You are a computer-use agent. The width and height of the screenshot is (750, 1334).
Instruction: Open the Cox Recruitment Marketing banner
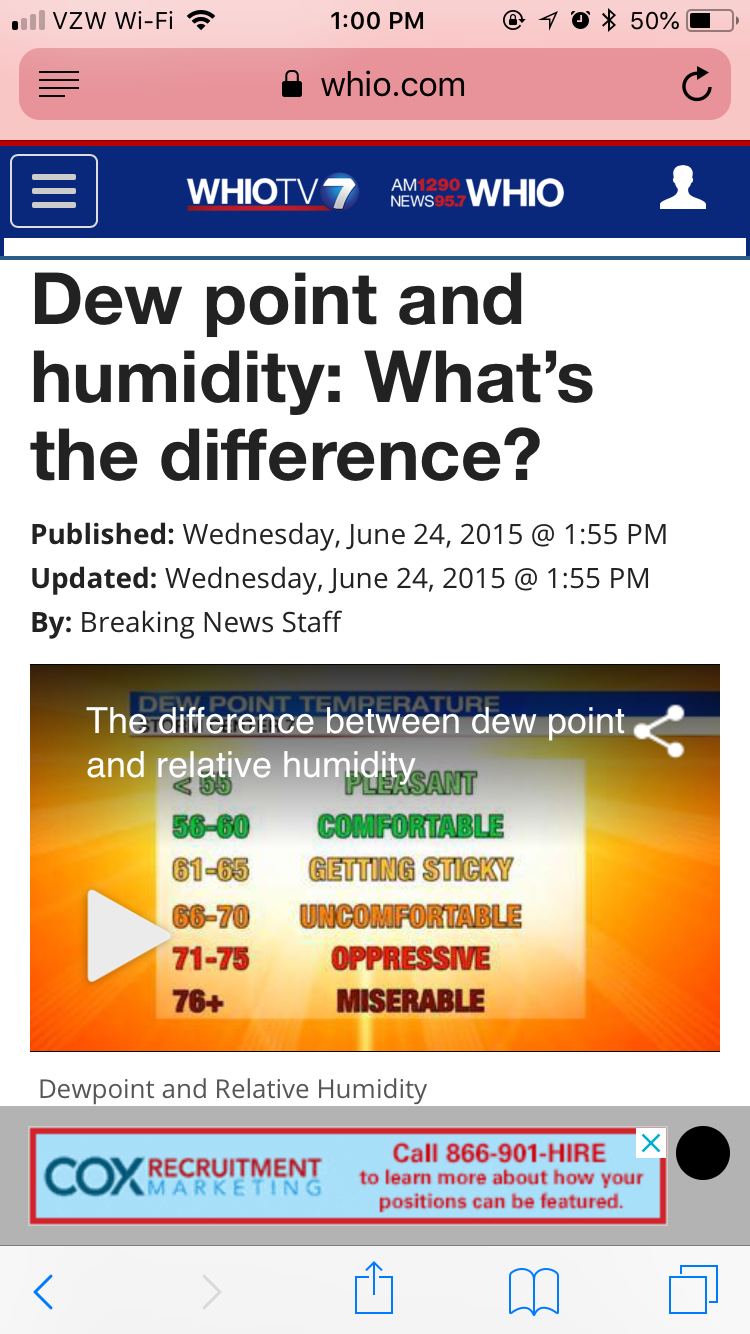348,1176
